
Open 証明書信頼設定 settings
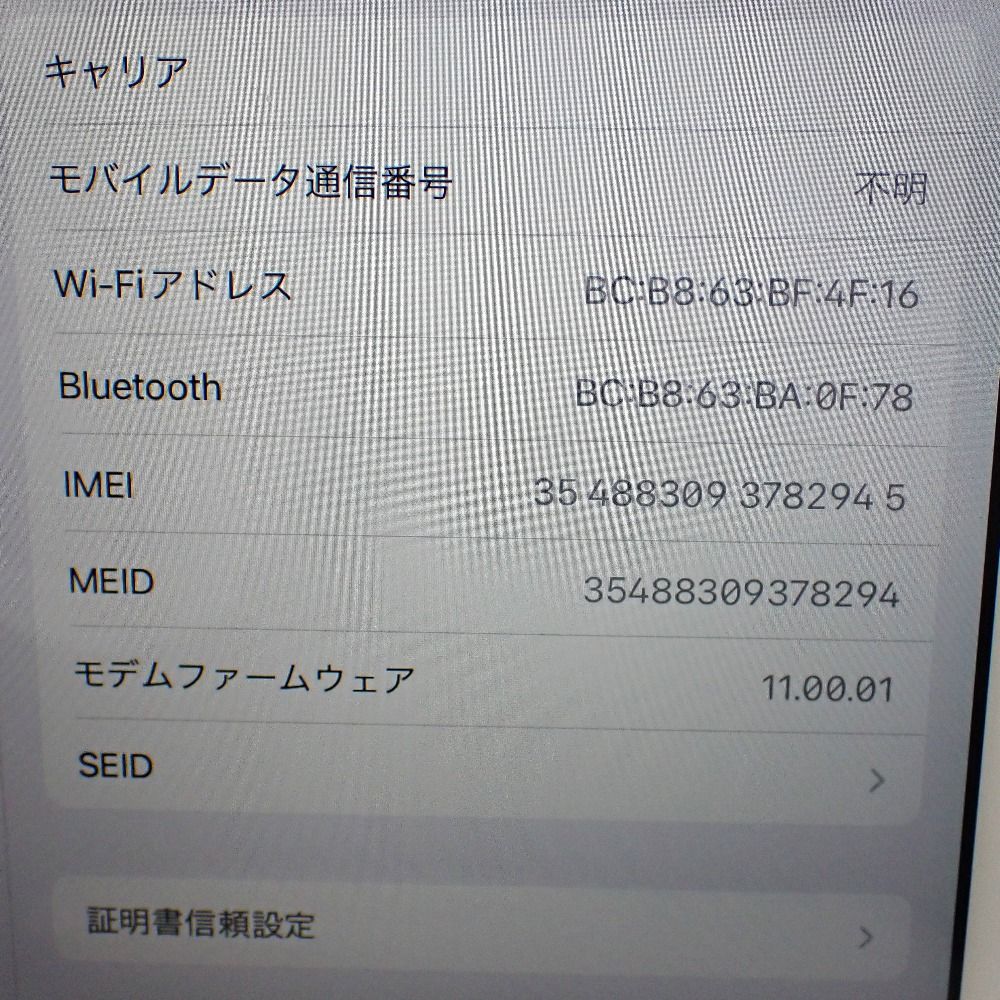coord(480,925)
